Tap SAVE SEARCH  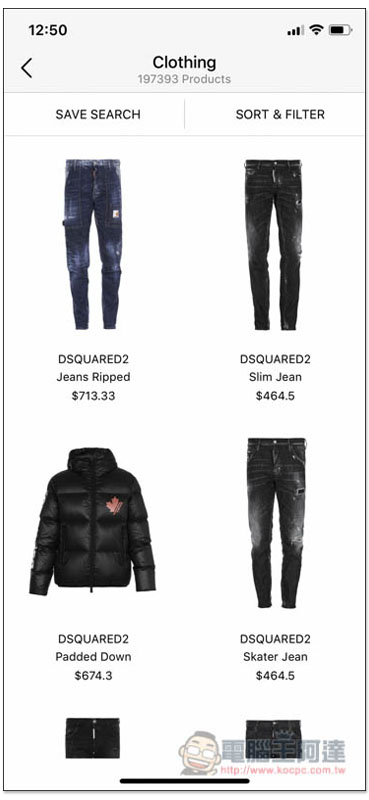[98, 114]
